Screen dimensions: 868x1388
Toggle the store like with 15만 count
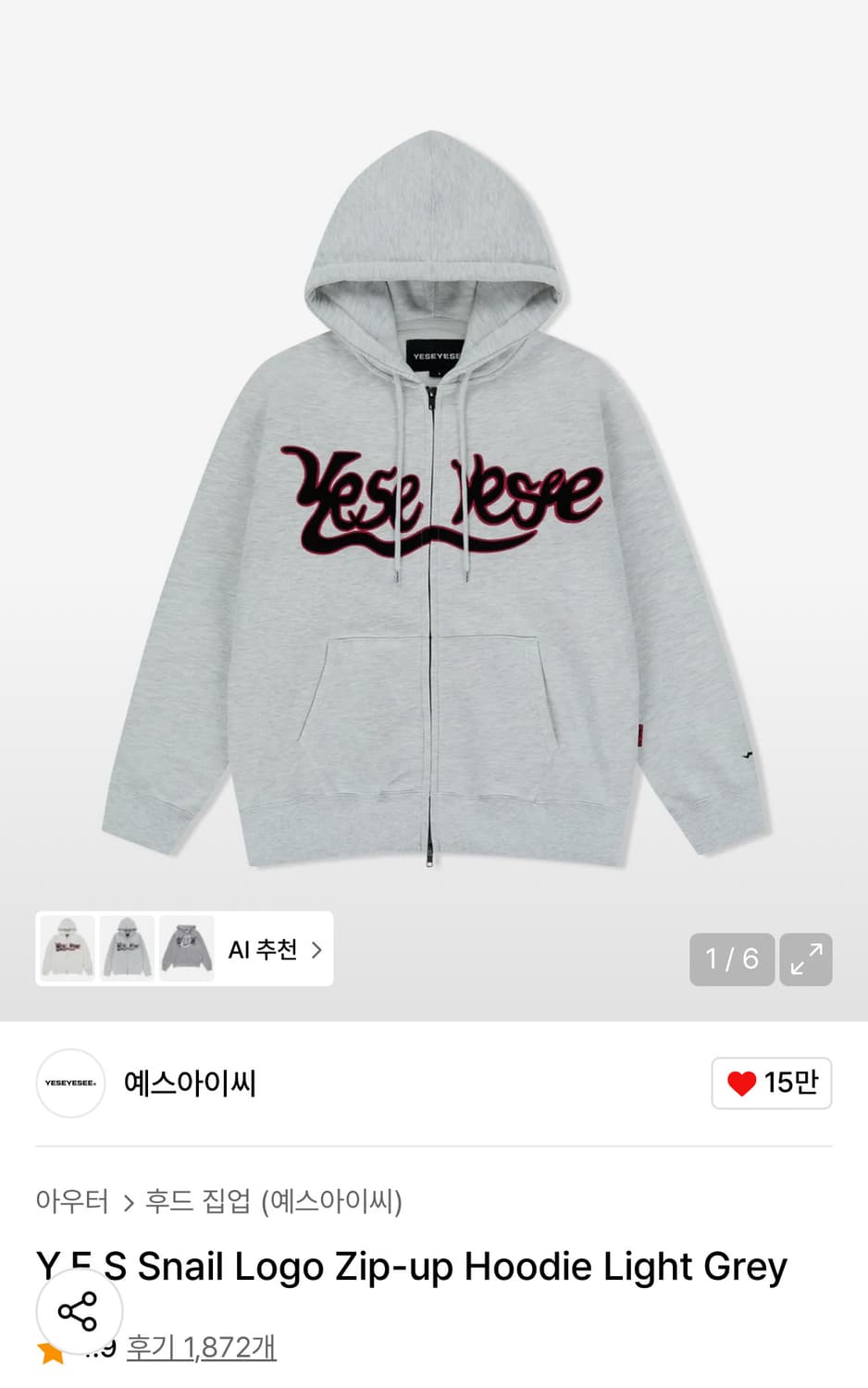pos(771,1083)
